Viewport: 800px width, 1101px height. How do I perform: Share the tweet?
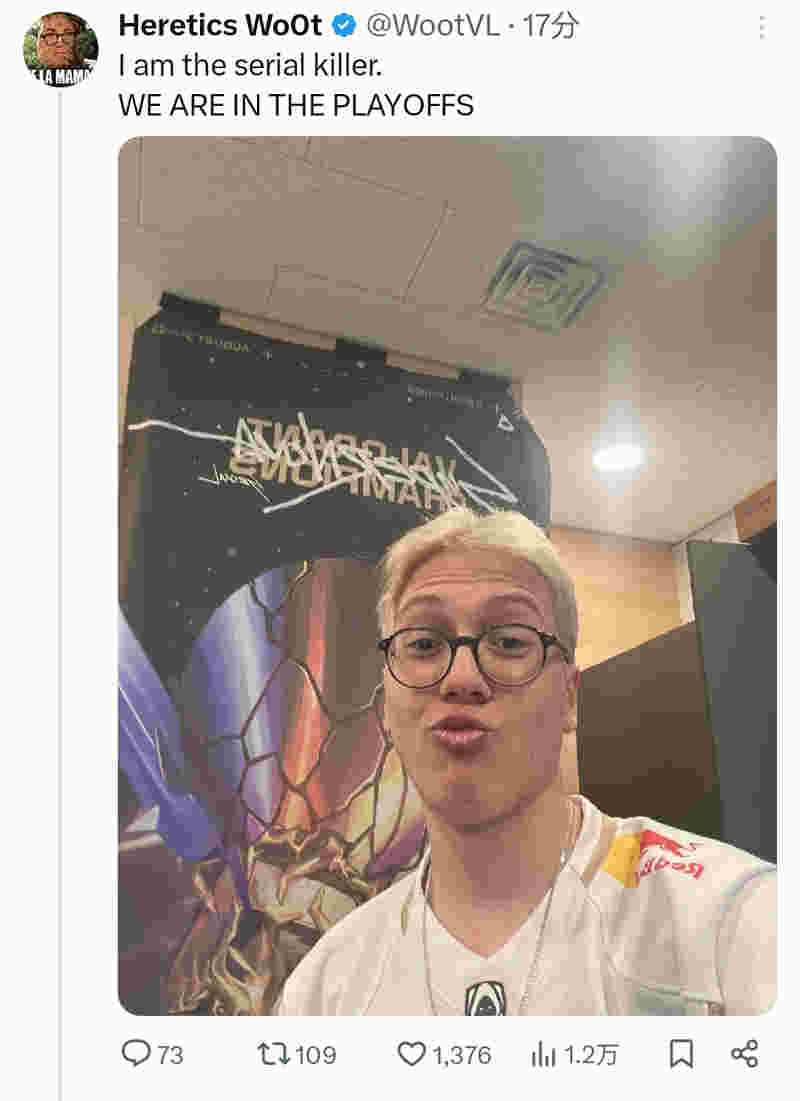745,1053
